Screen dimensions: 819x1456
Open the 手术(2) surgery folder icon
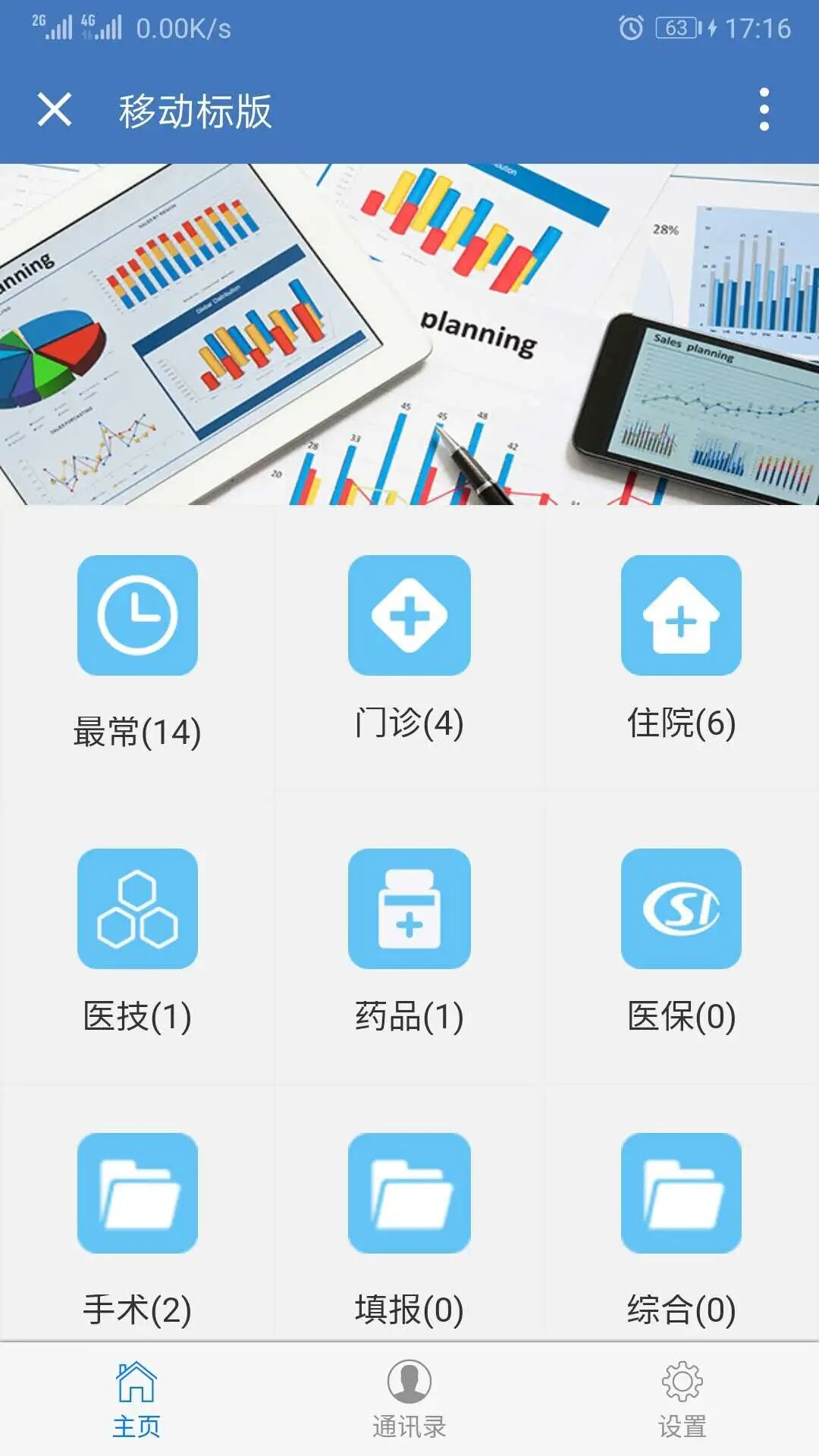point(136,1191)
